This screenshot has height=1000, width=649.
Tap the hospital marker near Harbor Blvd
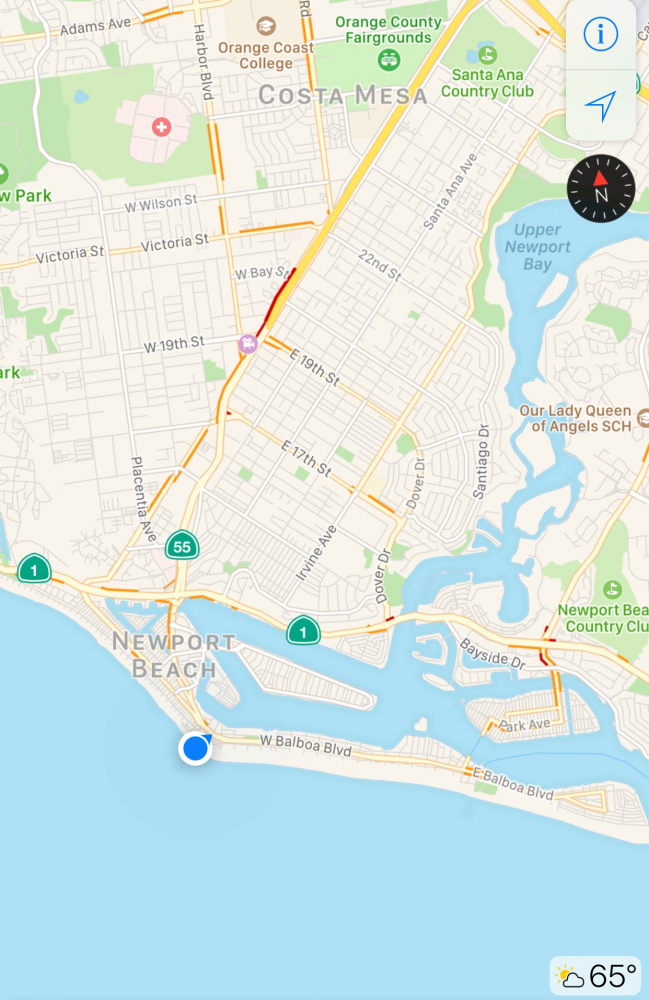(x=160, y=127)
